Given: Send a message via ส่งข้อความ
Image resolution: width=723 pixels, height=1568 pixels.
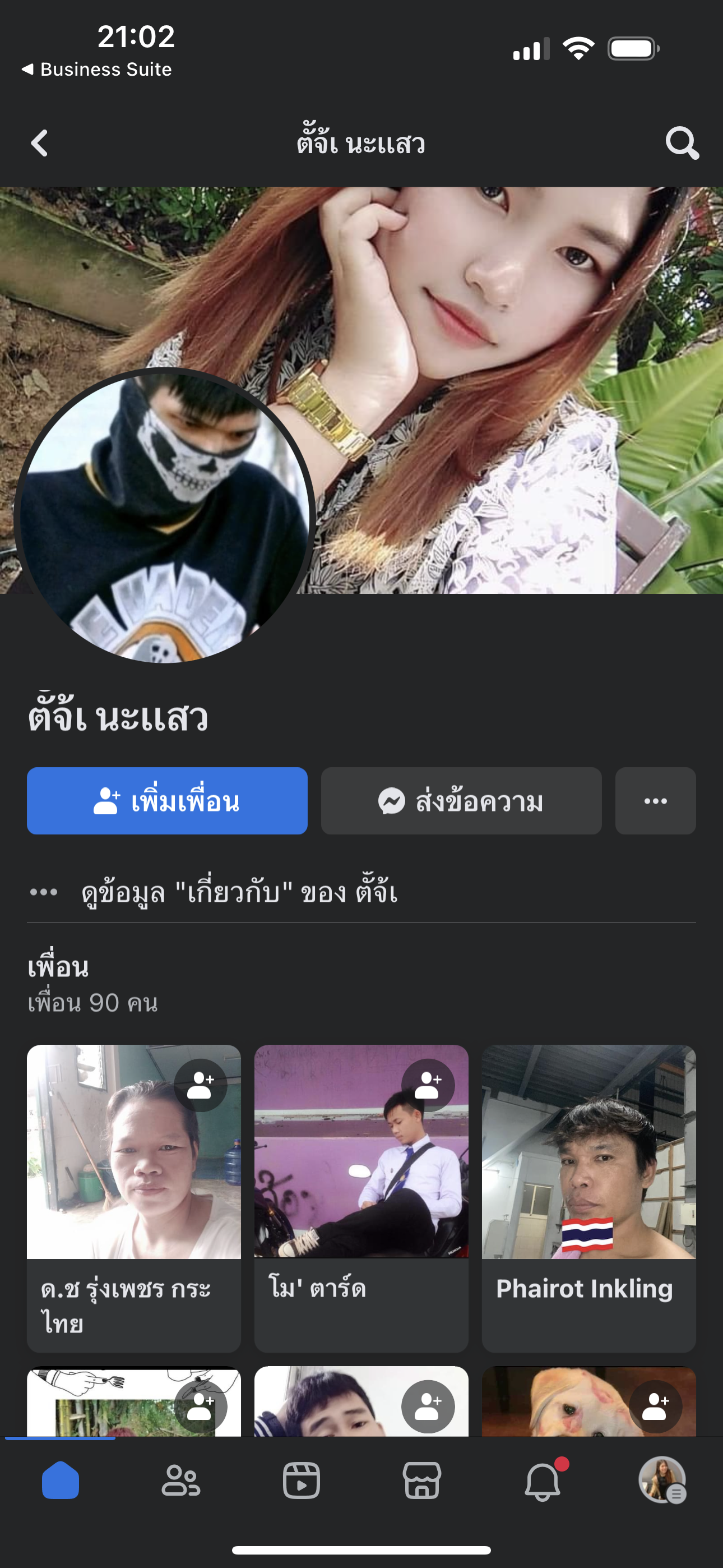Looking at the screenshot, I should point(461,801).
